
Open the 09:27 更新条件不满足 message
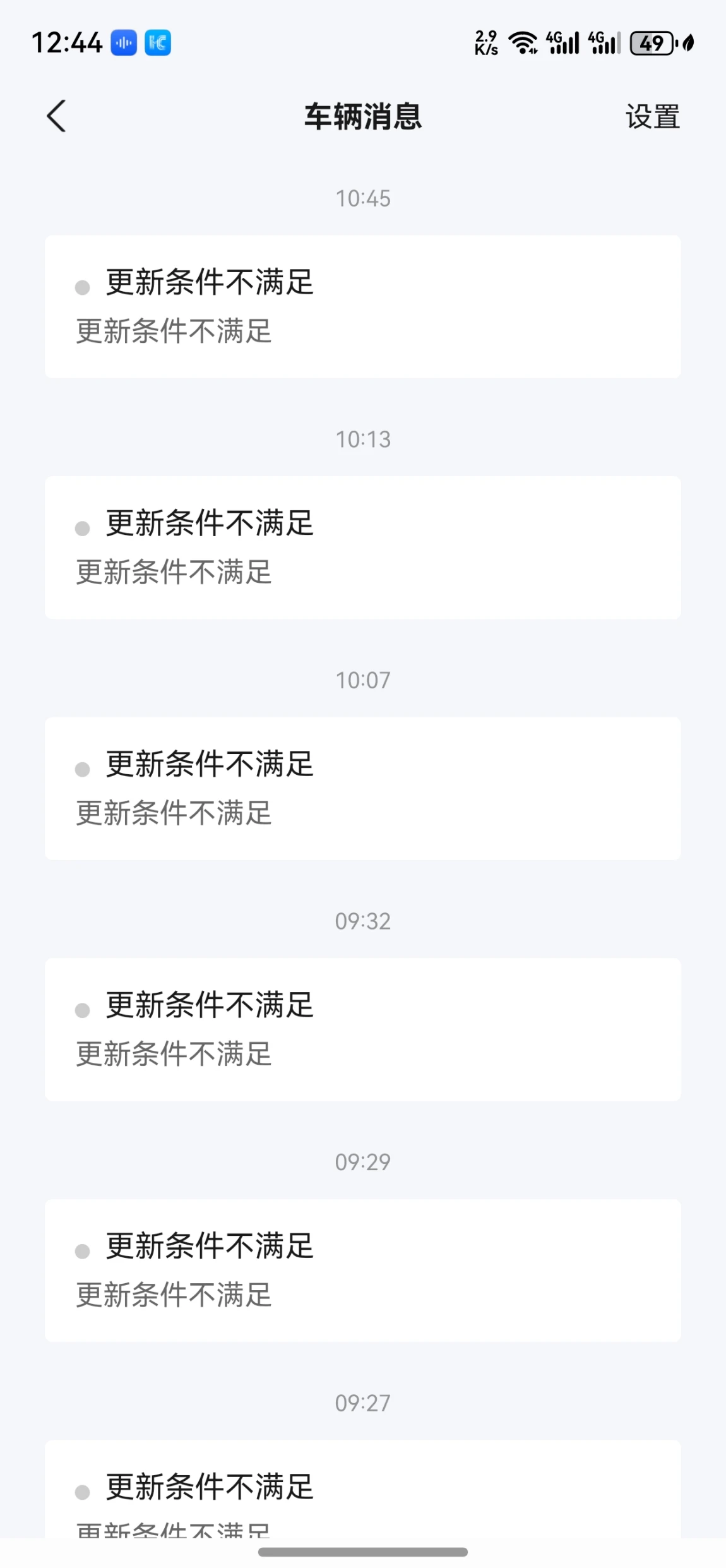click(x=362, y=1490)
